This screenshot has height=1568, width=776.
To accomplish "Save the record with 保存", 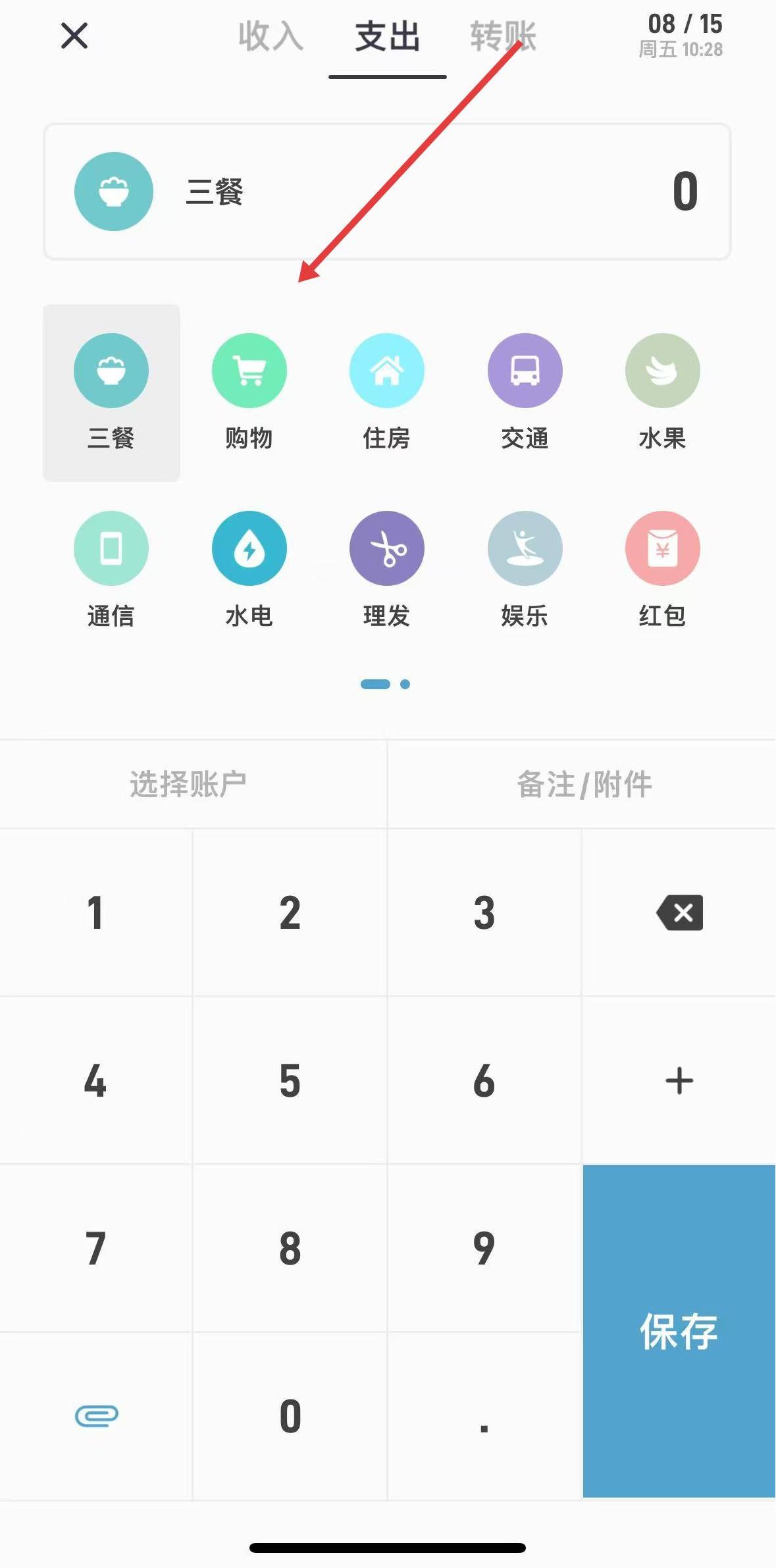I will 679,1331.
